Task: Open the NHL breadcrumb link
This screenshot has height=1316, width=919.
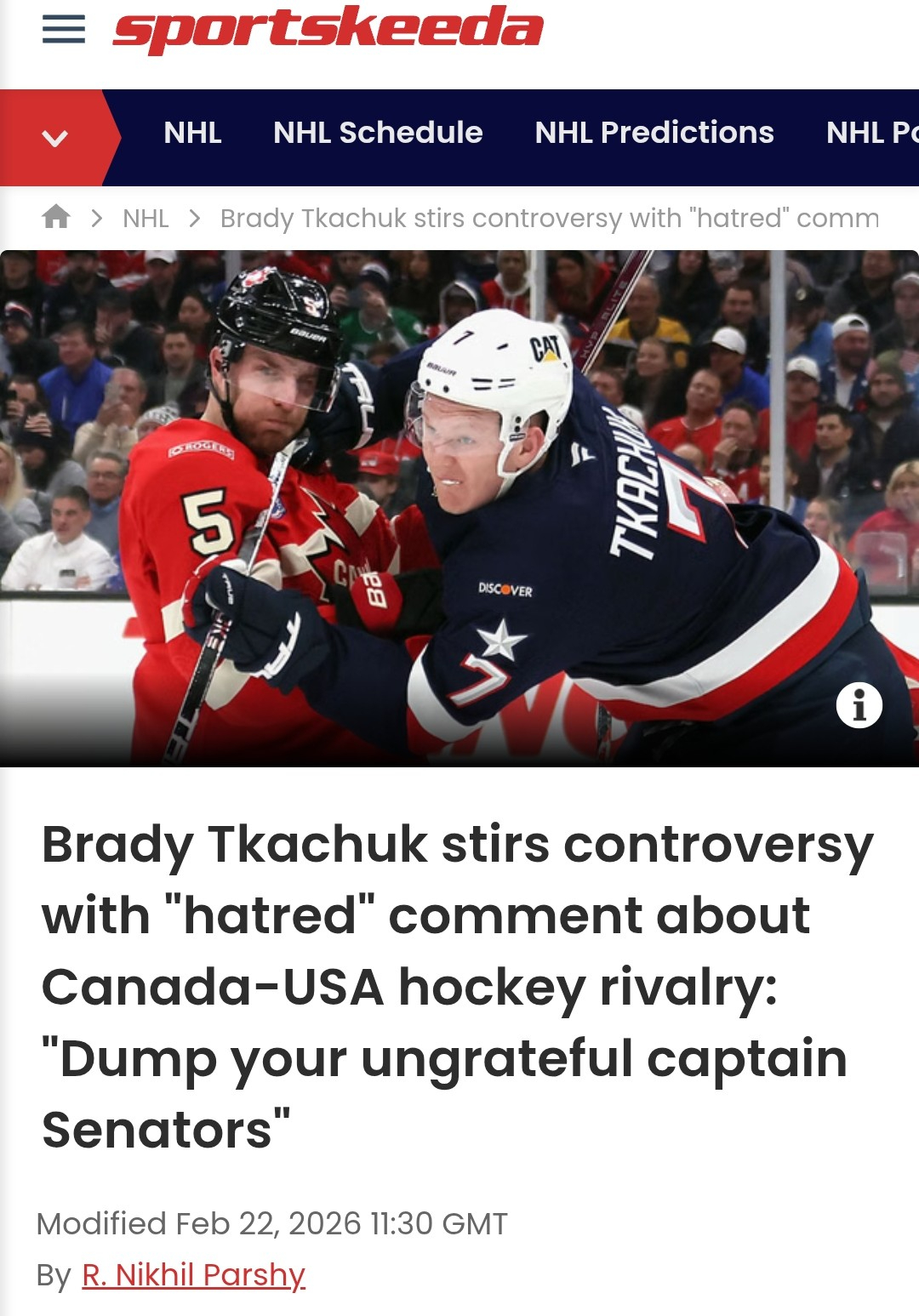Action: 146,219
